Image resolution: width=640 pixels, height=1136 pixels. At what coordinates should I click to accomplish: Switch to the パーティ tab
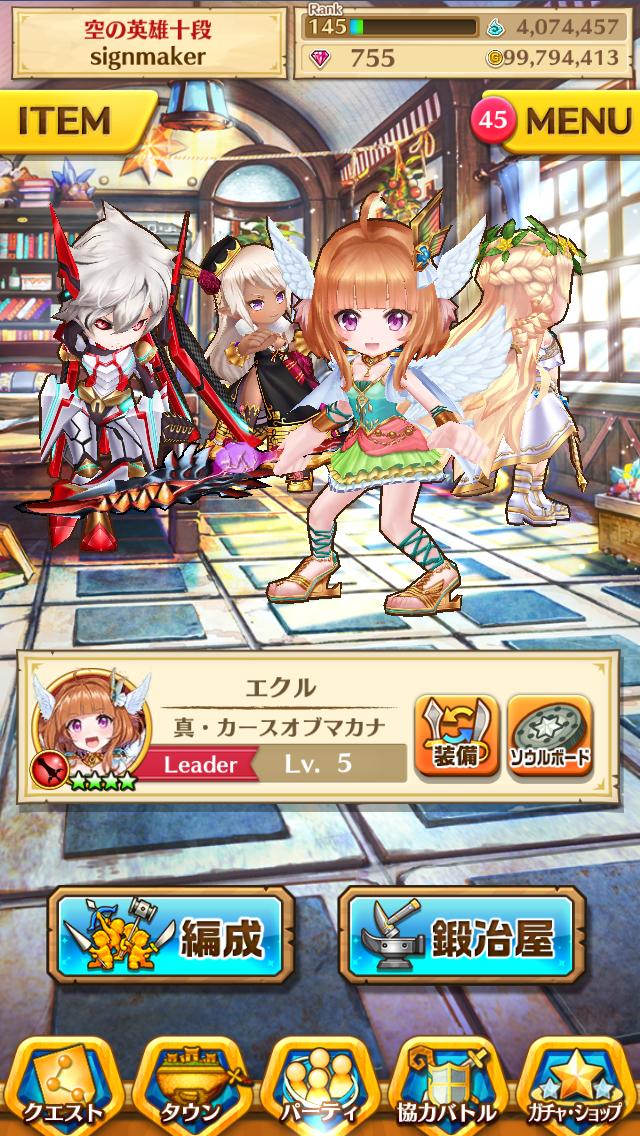[x=320, y=1088]
